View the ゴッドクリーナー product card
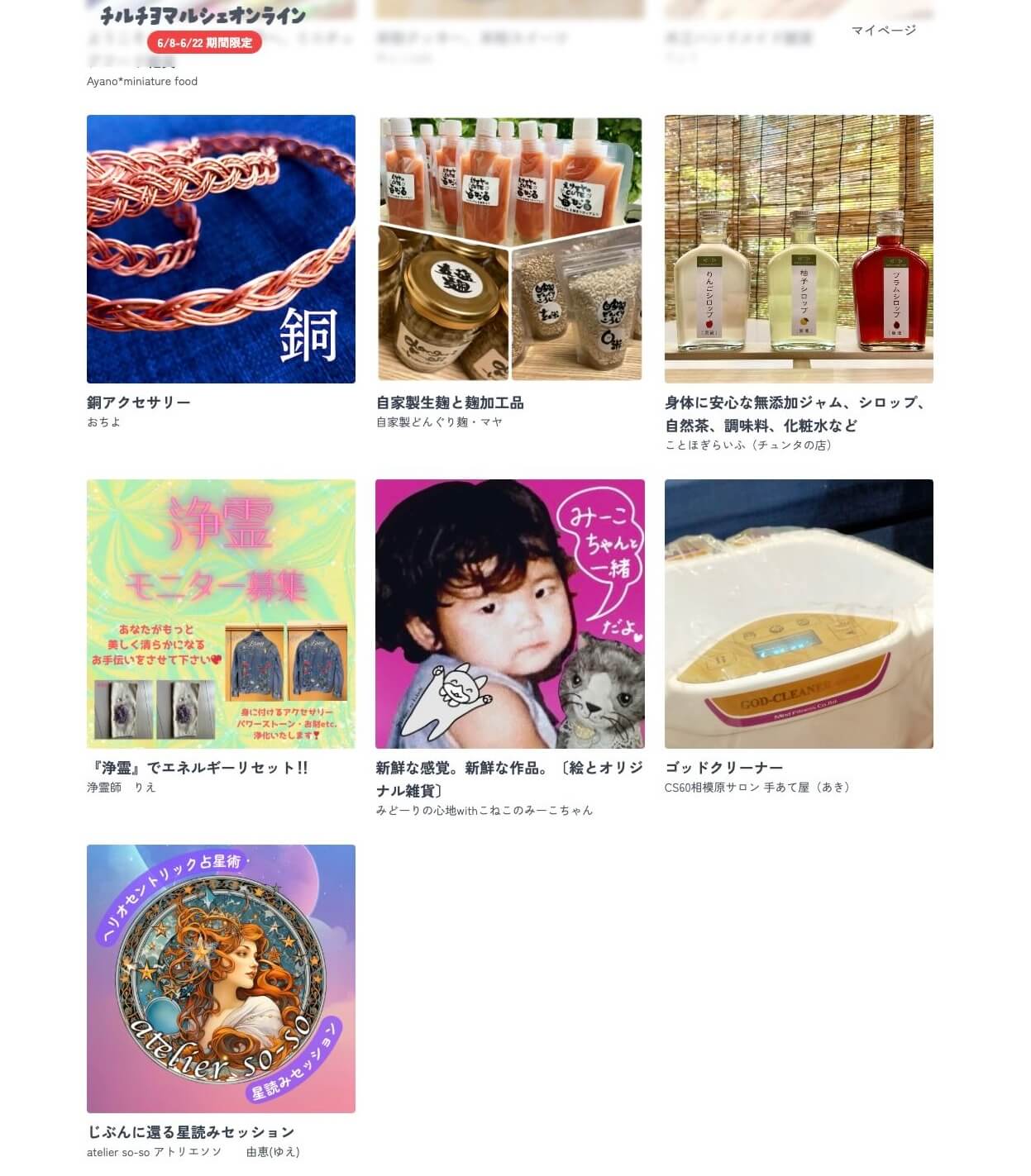Screen dimensions: 1031x1176 coord(799,614)
